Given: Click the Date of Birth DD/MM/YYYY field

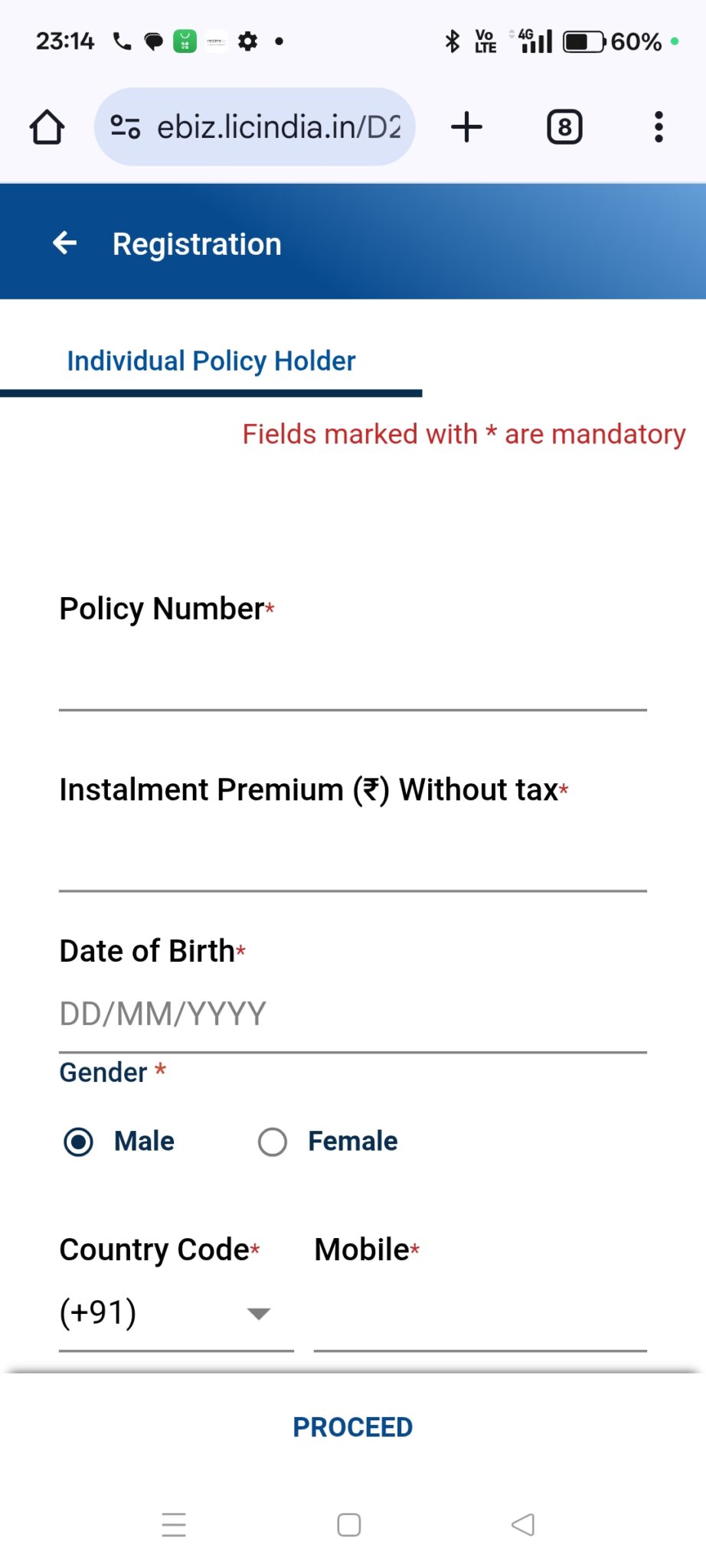Looking at the screenshot, I should coord(306,1012).
